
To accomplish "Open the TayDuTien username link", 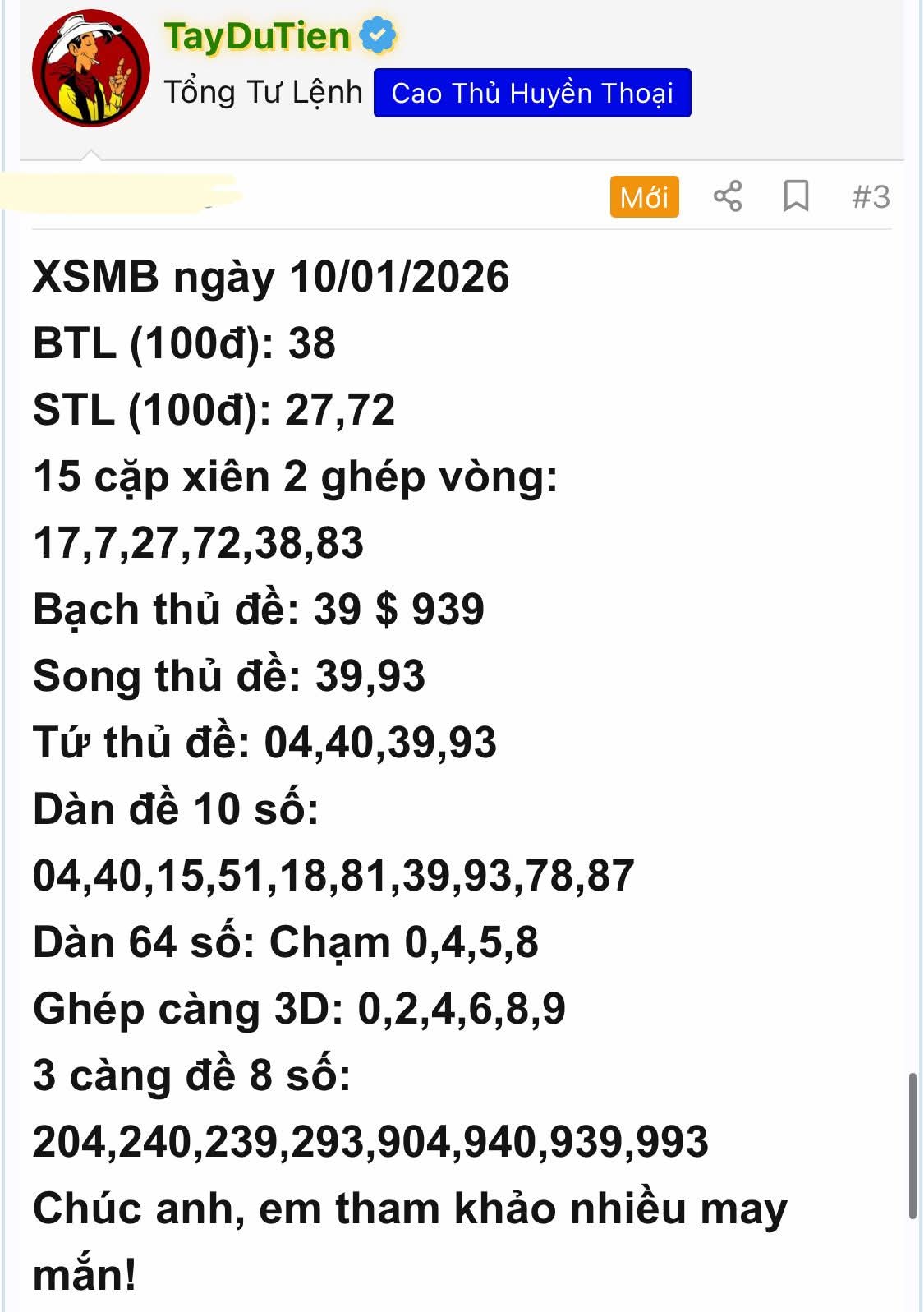I will coord(257,36).
